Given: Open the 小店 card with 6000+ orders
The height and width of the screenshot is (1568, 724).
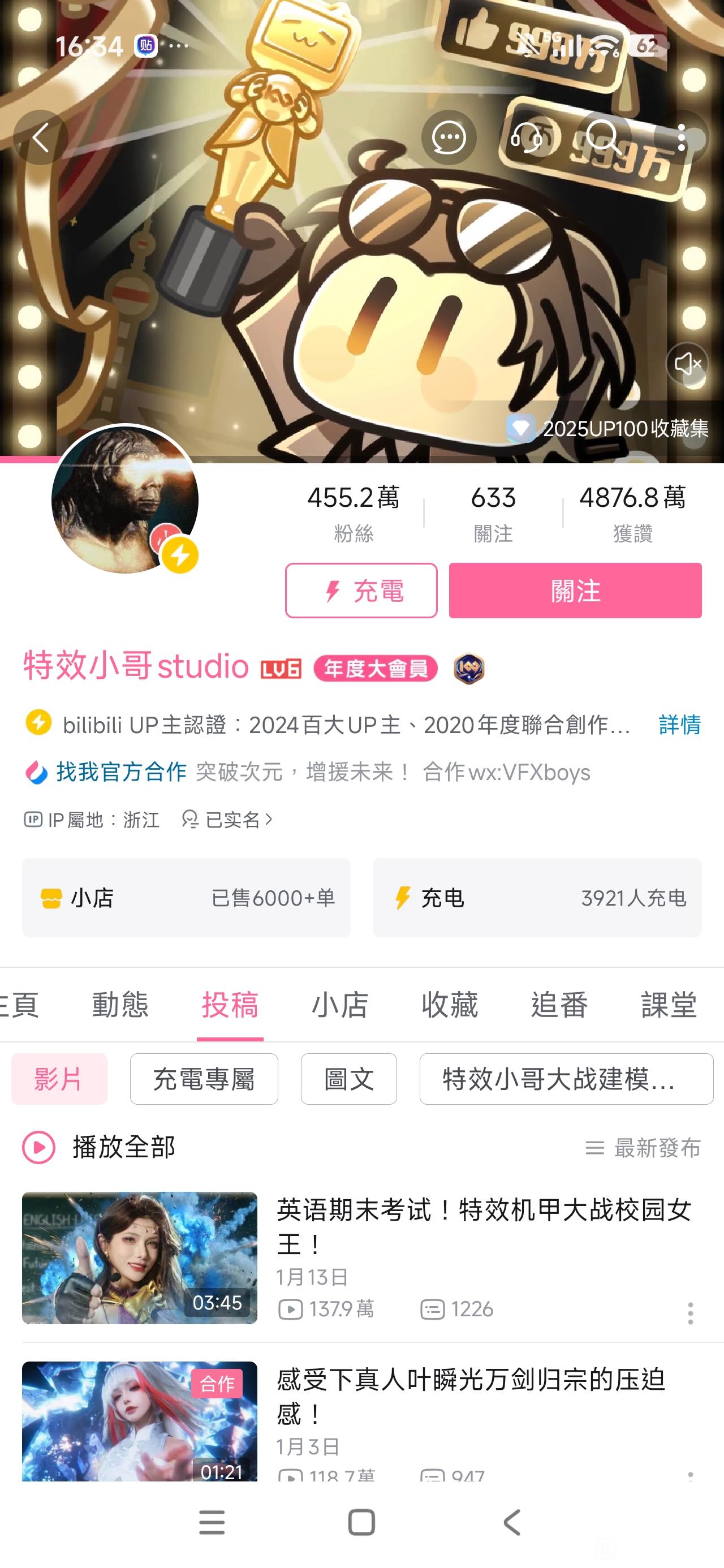Looking at the screenshot, I should click(x=186, y=898).
